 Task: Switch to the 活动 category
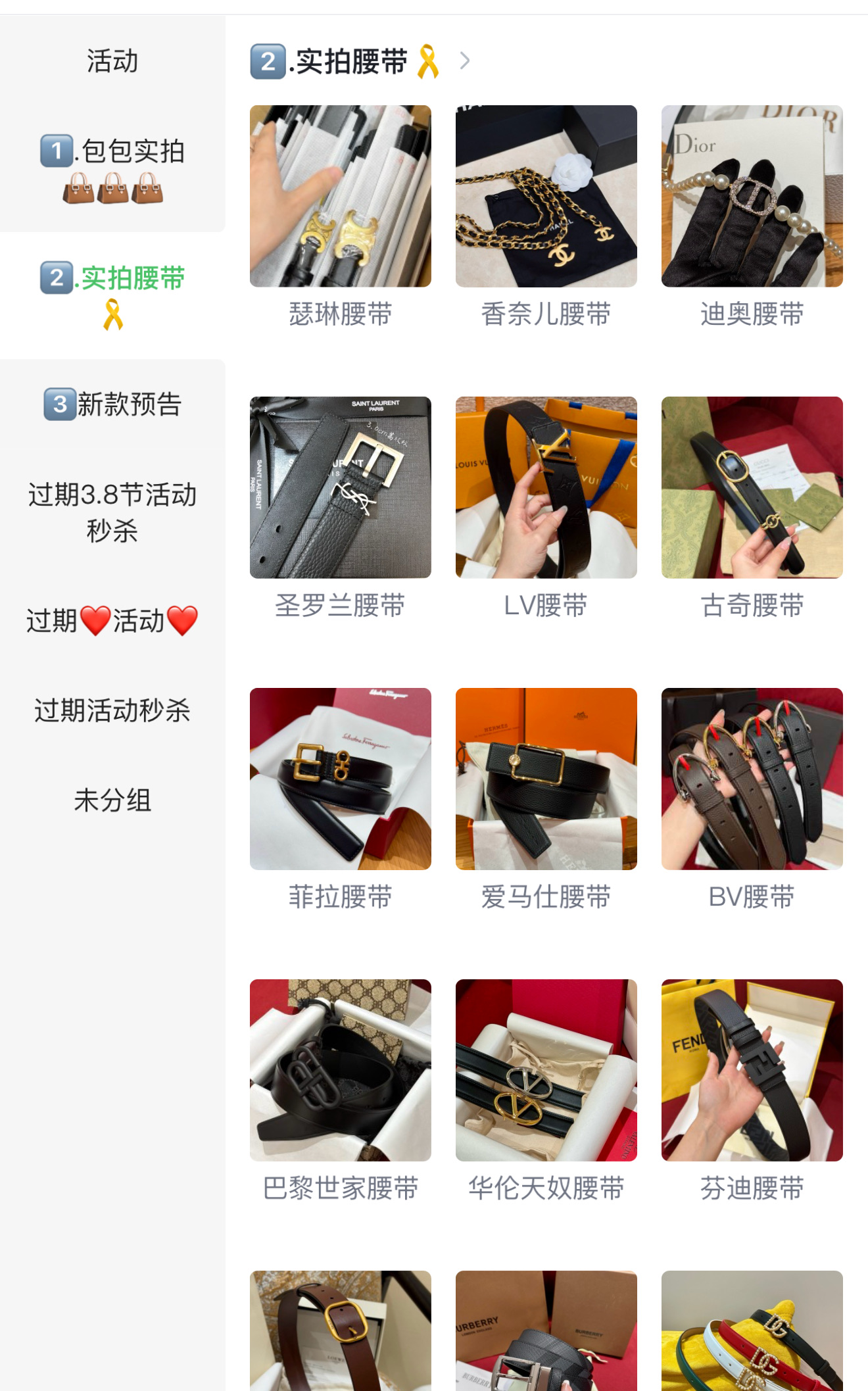point(112,61)
